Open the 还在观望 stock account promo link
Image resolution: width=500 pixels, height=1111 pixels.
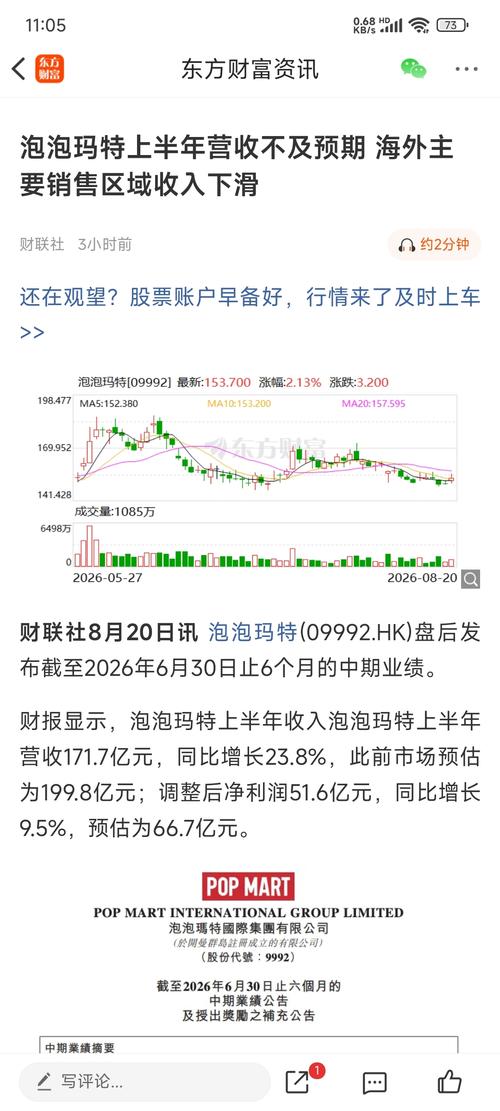[x=250, y=314]
